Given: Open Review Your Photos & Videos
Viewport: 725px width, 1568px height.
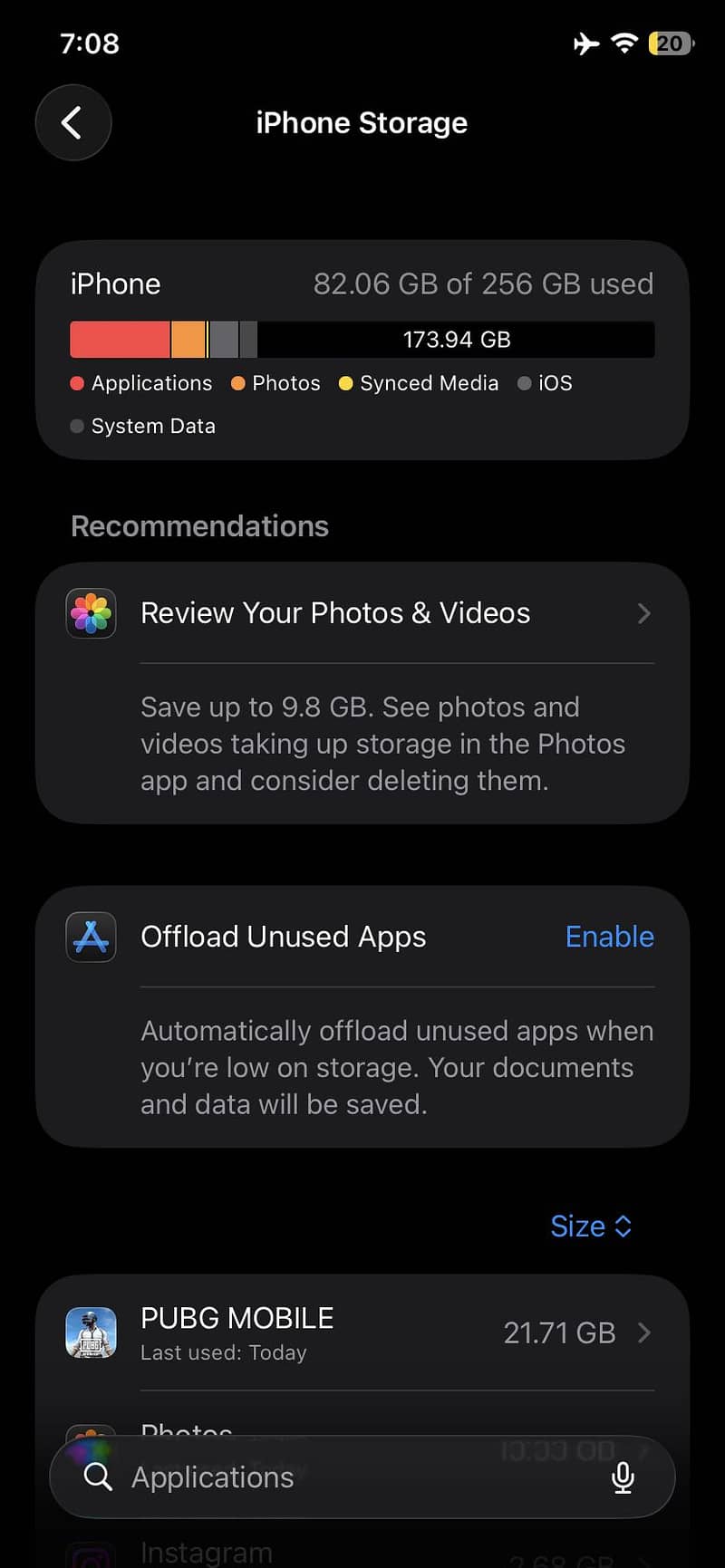Looking at the screenshot, I should click(x=362, y=613).
